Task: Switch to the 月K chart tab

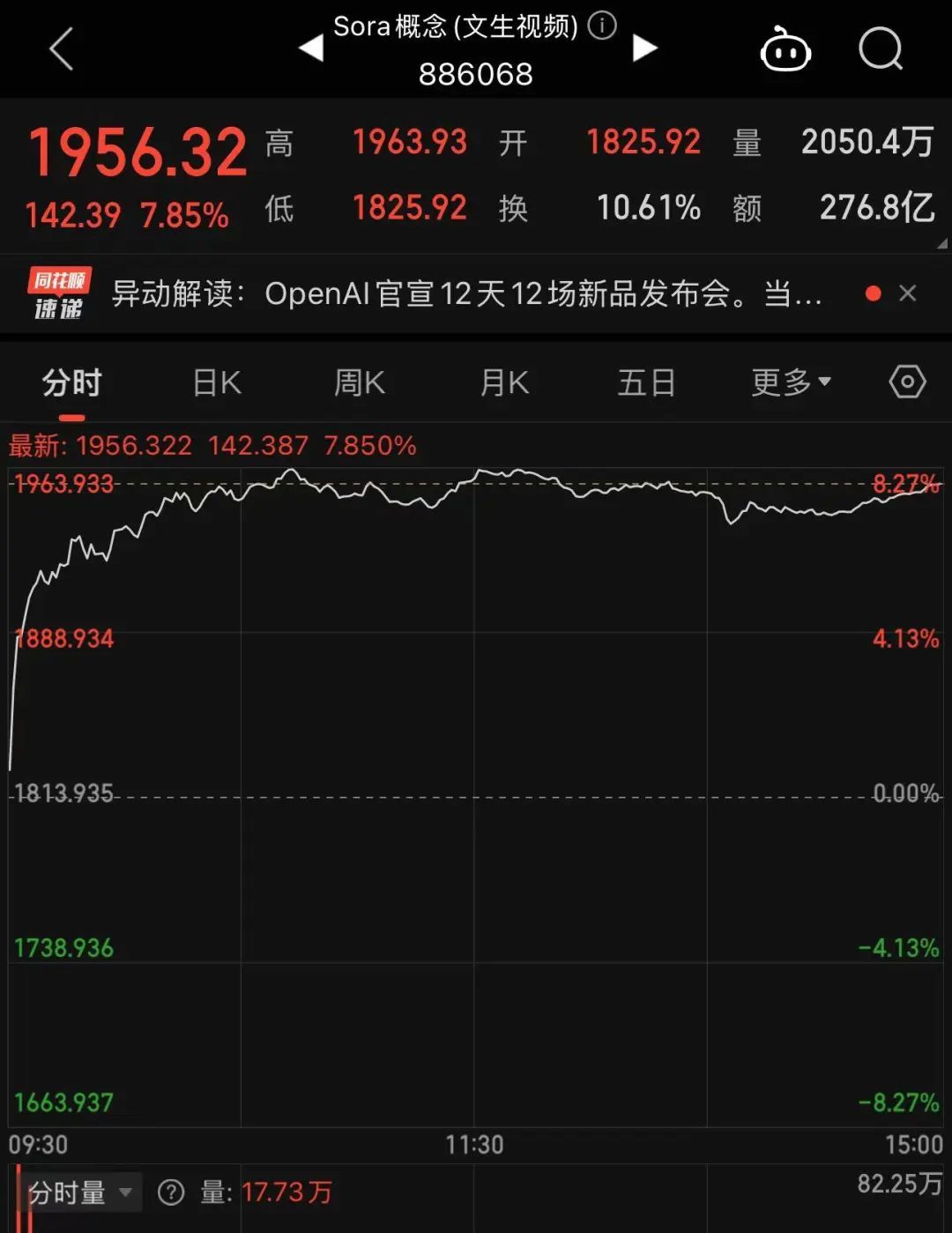Action: click(x=504, y=383)
